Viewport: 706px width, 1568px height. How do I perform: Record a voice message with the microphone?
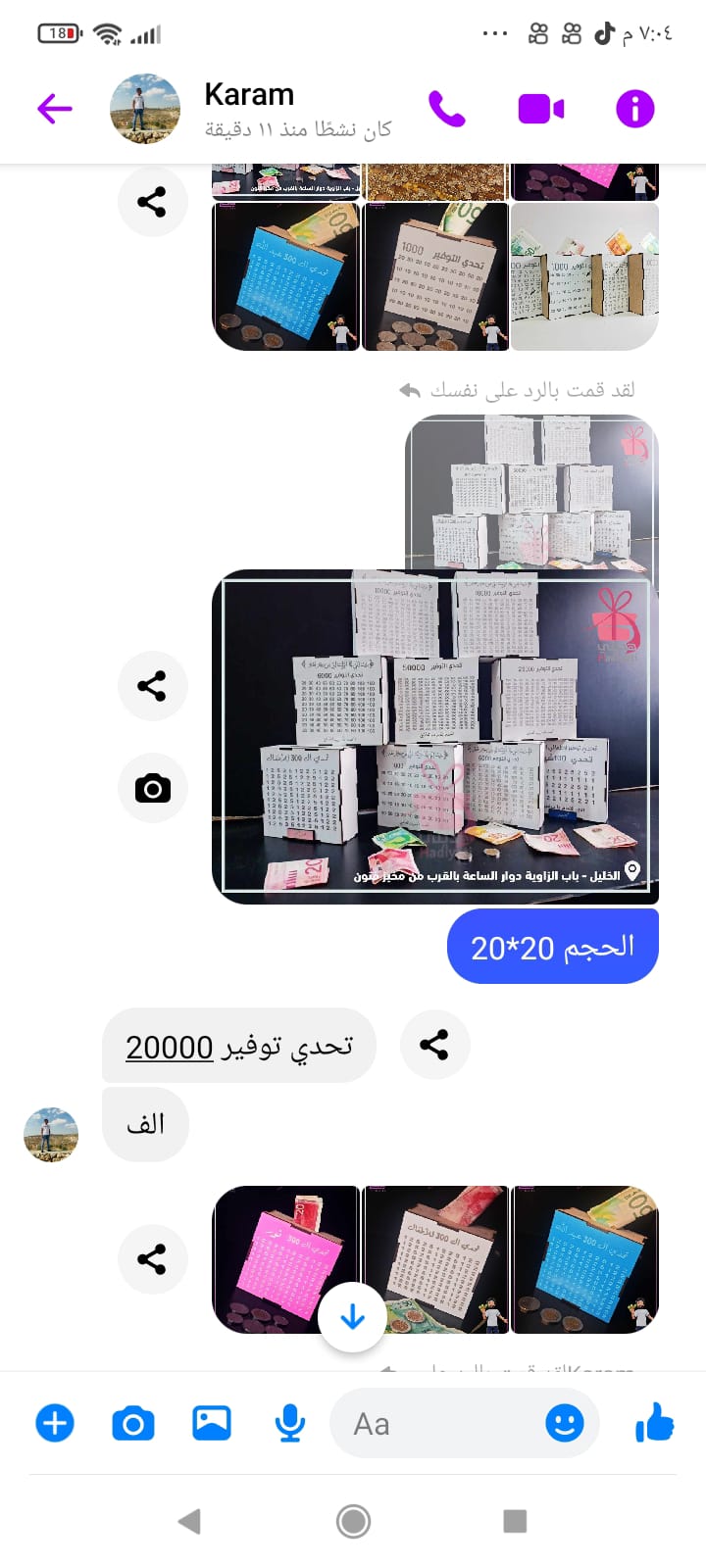[289, 1423]
